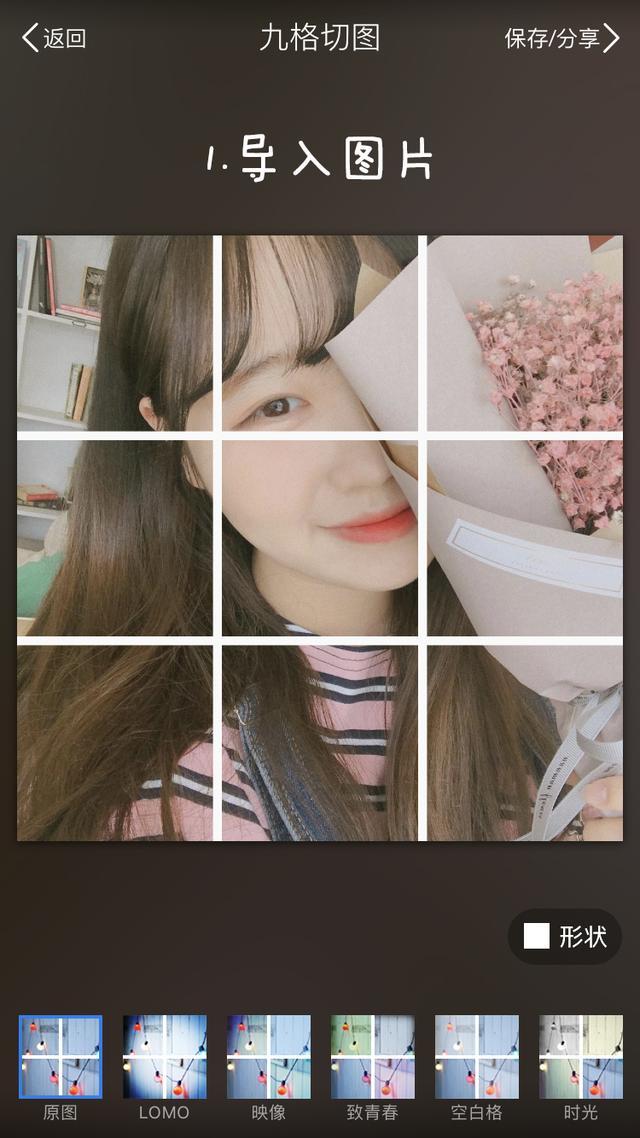Go back with the 返回 button
640x1138 pixels.
(55, 39)
